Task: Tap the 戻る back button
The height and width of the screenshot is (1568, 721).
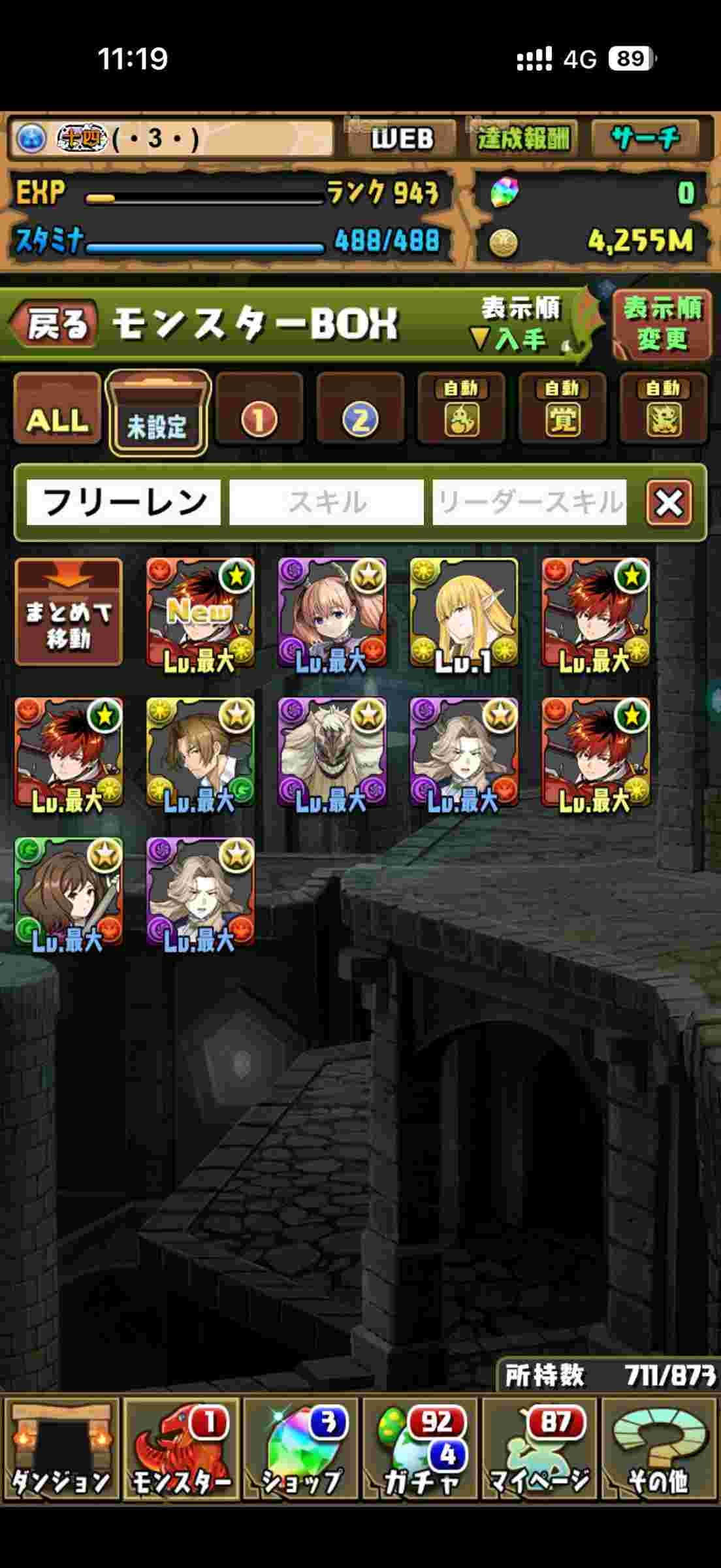Action: (x=55, y=323)
